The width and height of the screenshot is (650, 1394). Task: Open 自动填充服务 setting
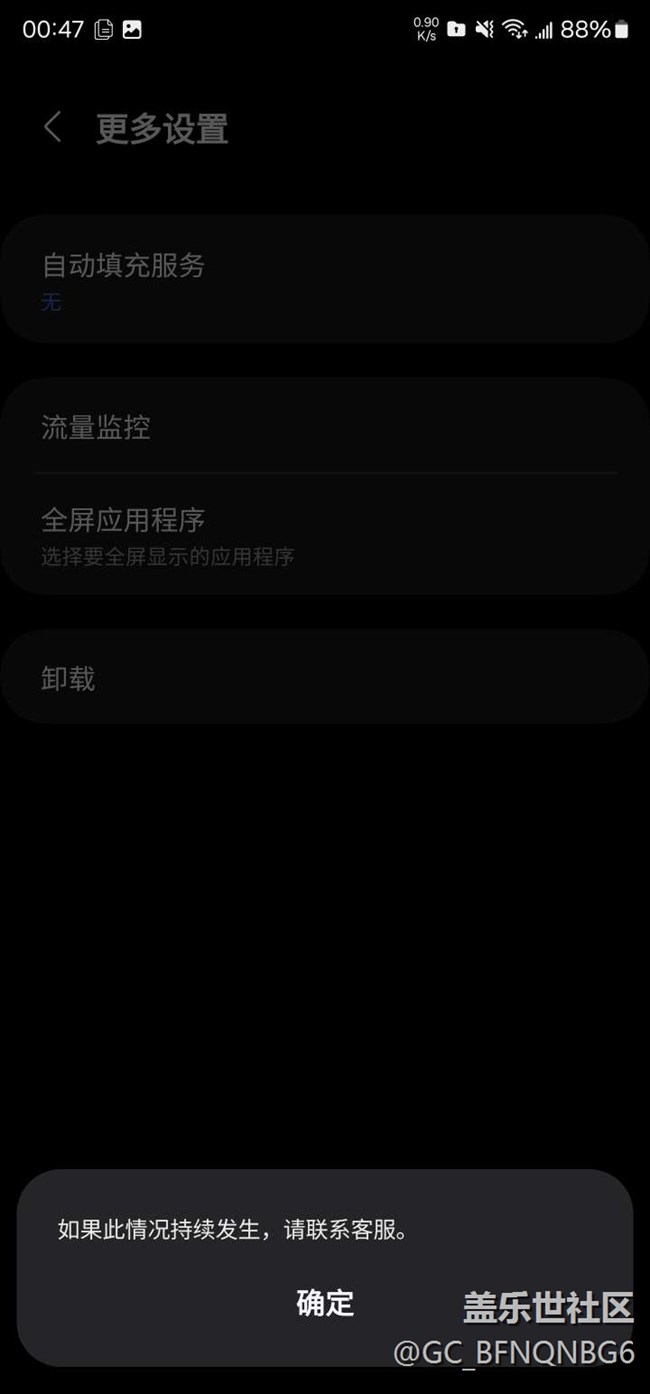point(325,280)
